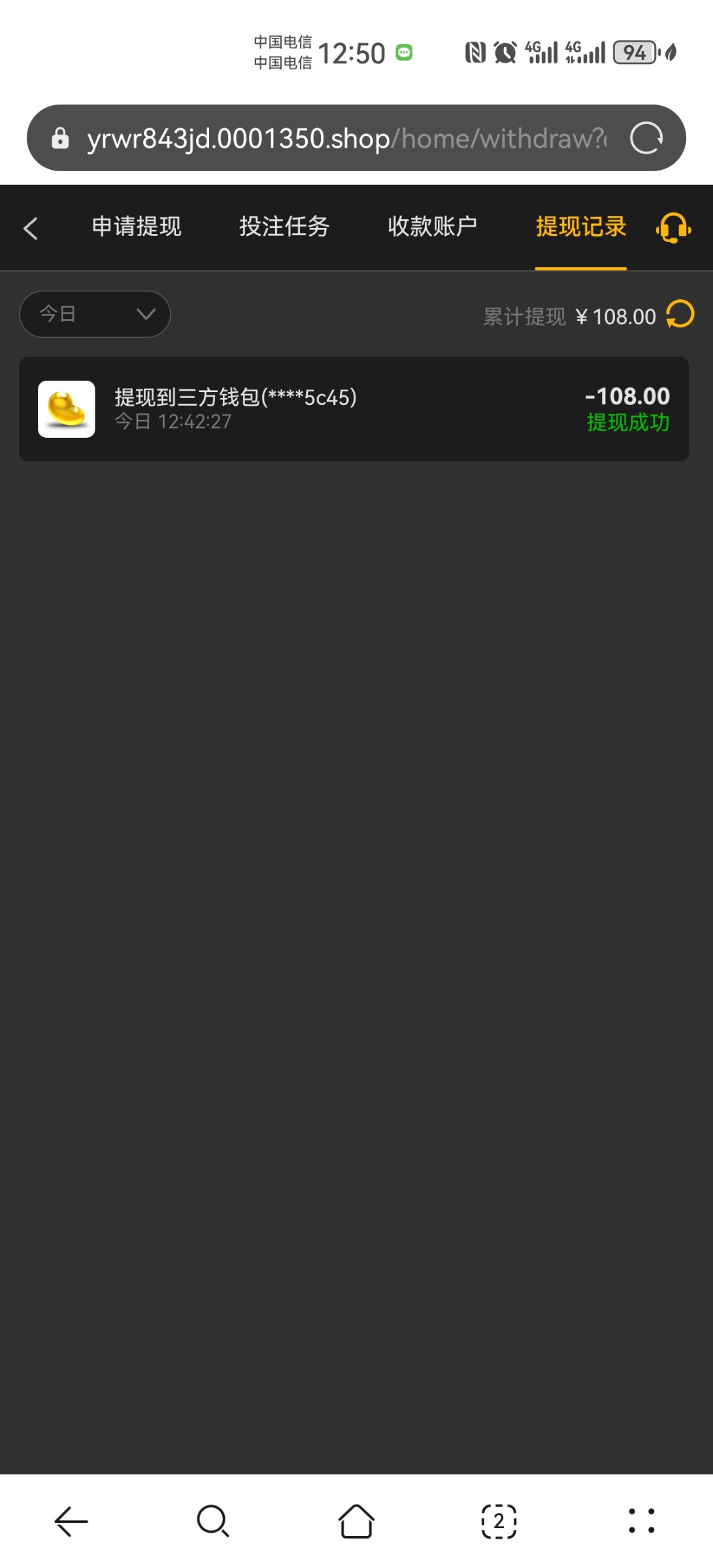Expand the 今日 date filter dropdown
This screenshot has height=1568, width=713.
point(95,314)
